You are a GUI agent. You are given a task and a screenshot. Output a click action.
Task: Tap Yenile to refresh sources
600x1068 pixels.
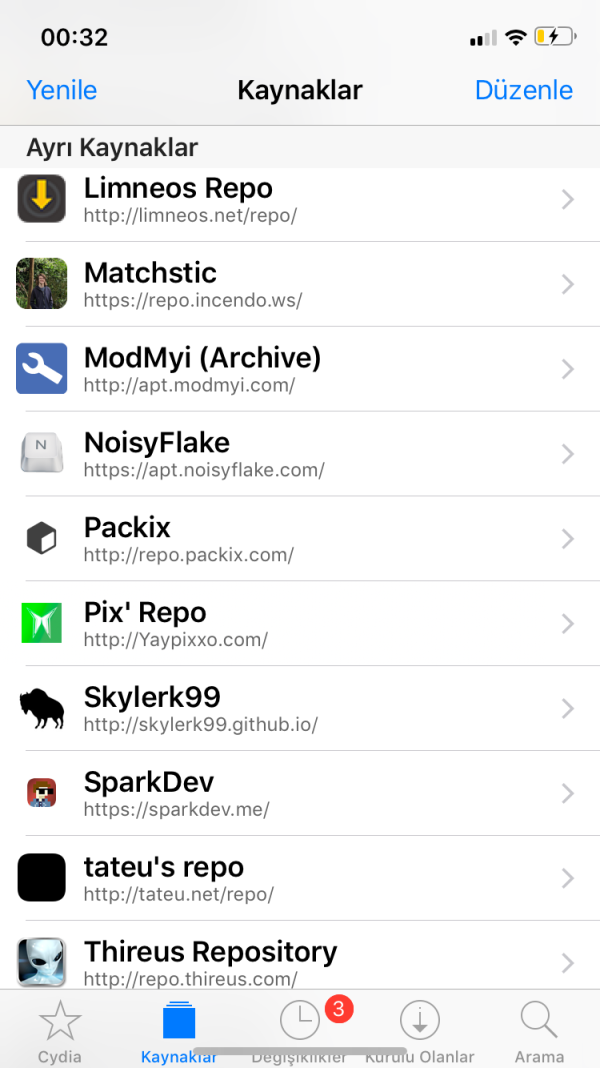point(62,90)
